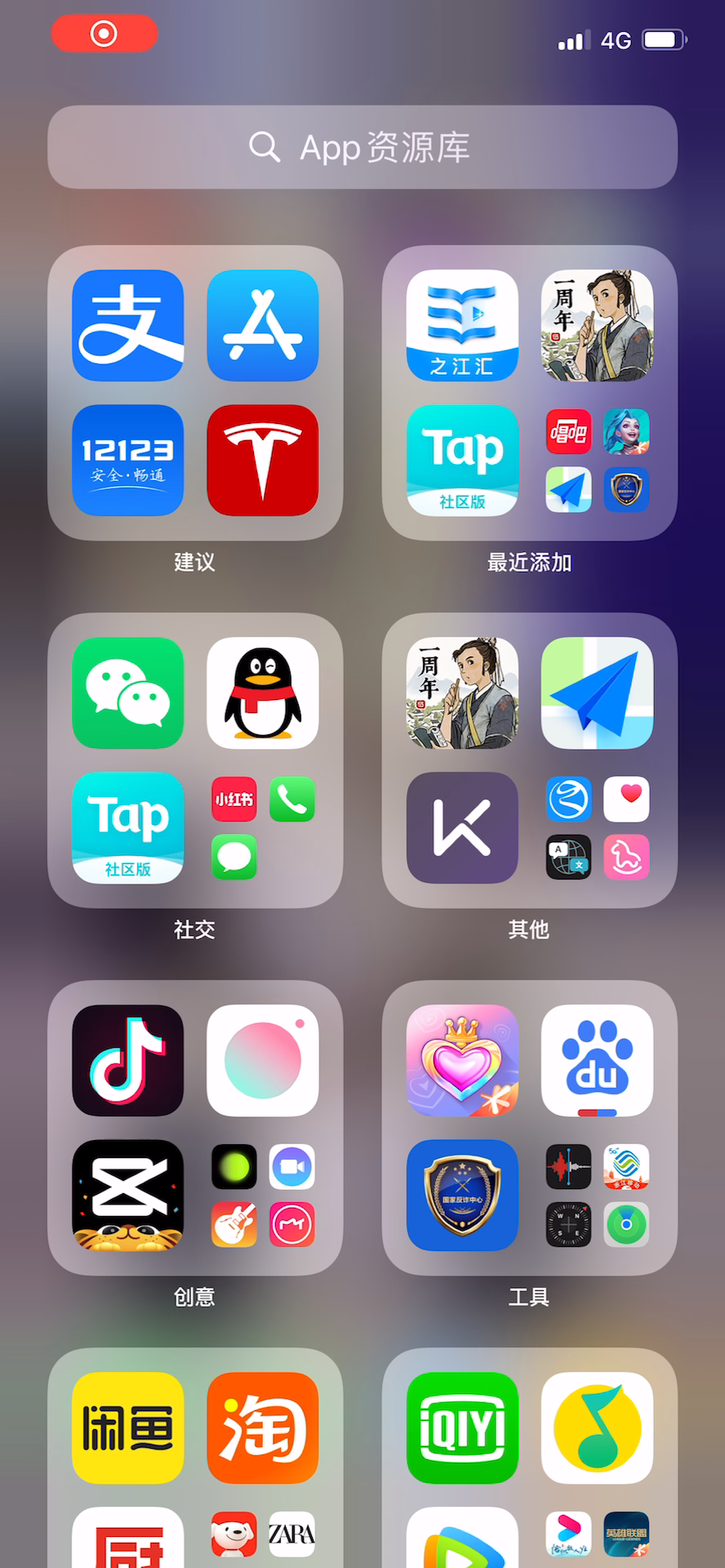
Task: Launch the App Store
Action: pos(263,326)
